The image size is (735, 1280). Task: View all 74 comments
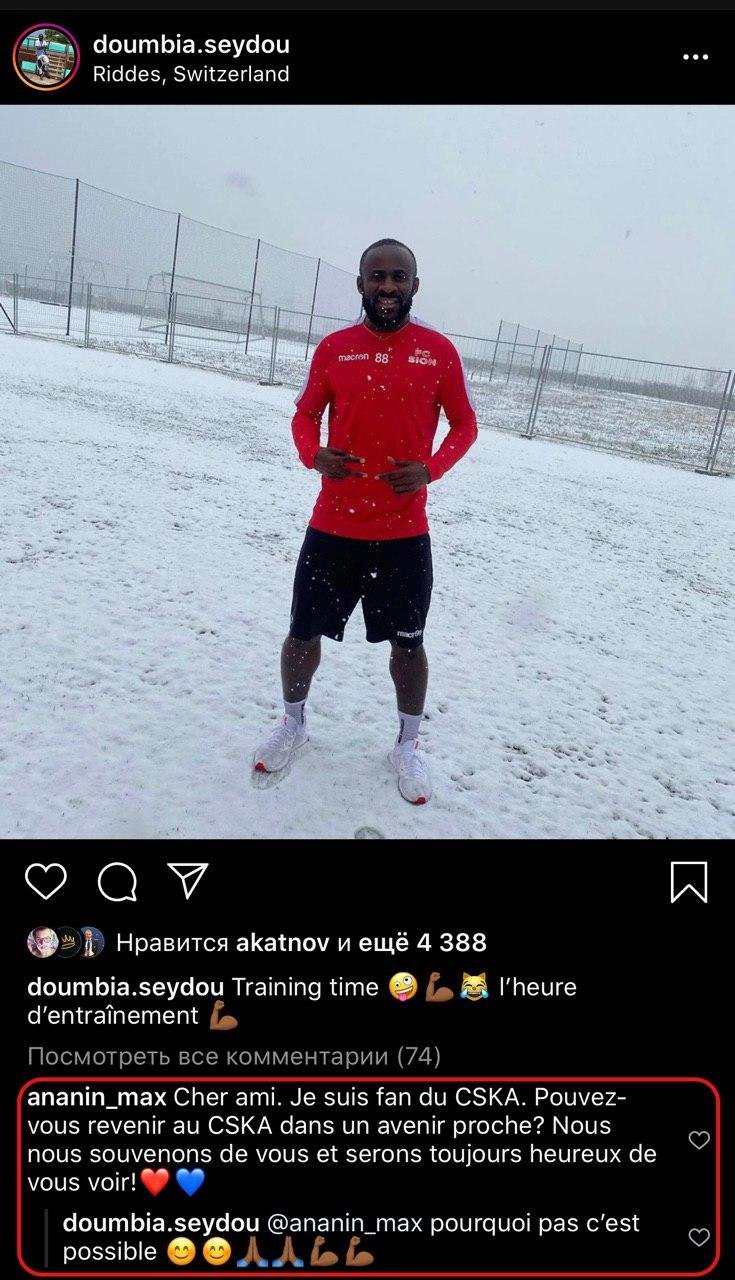234,1056
